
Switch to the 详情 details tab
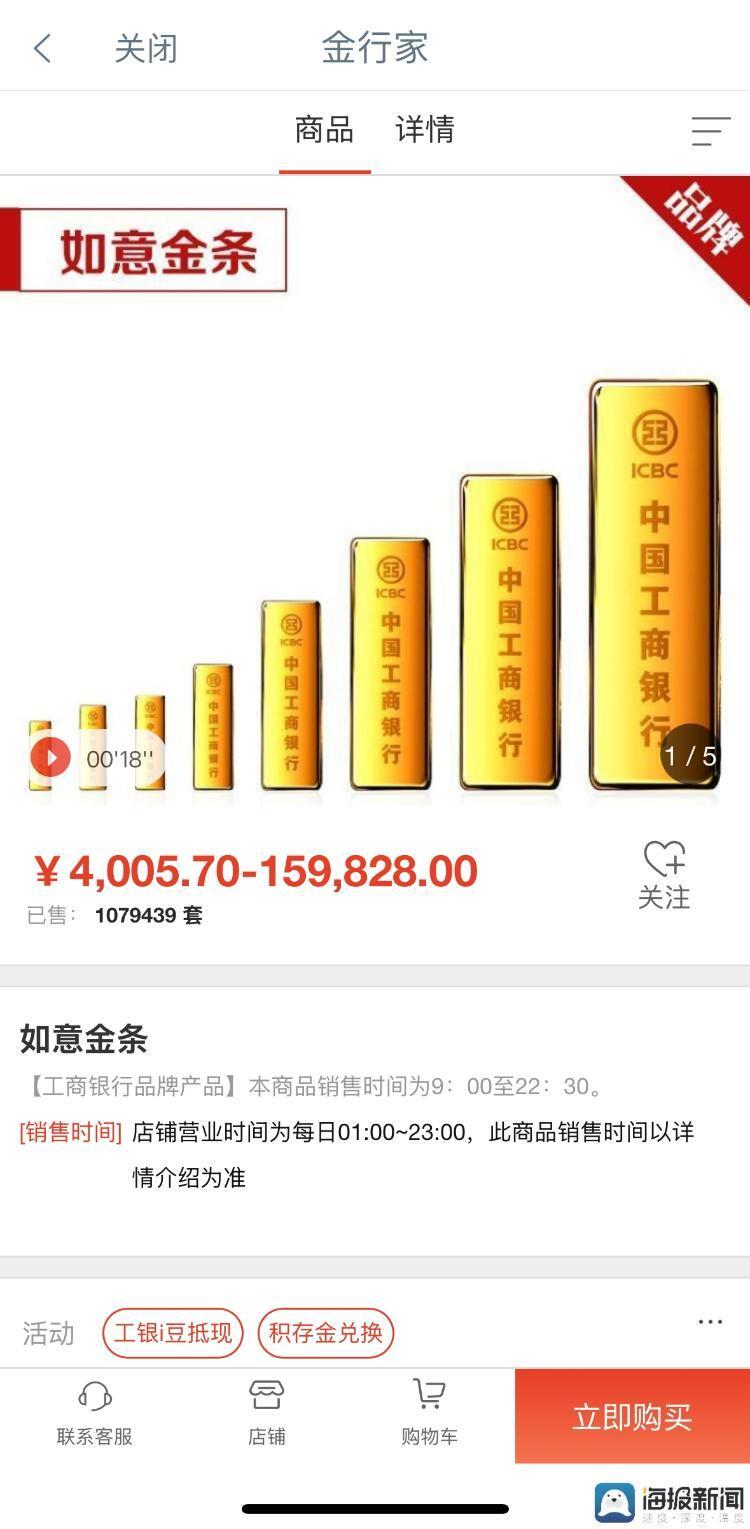[x=425, y=129]
